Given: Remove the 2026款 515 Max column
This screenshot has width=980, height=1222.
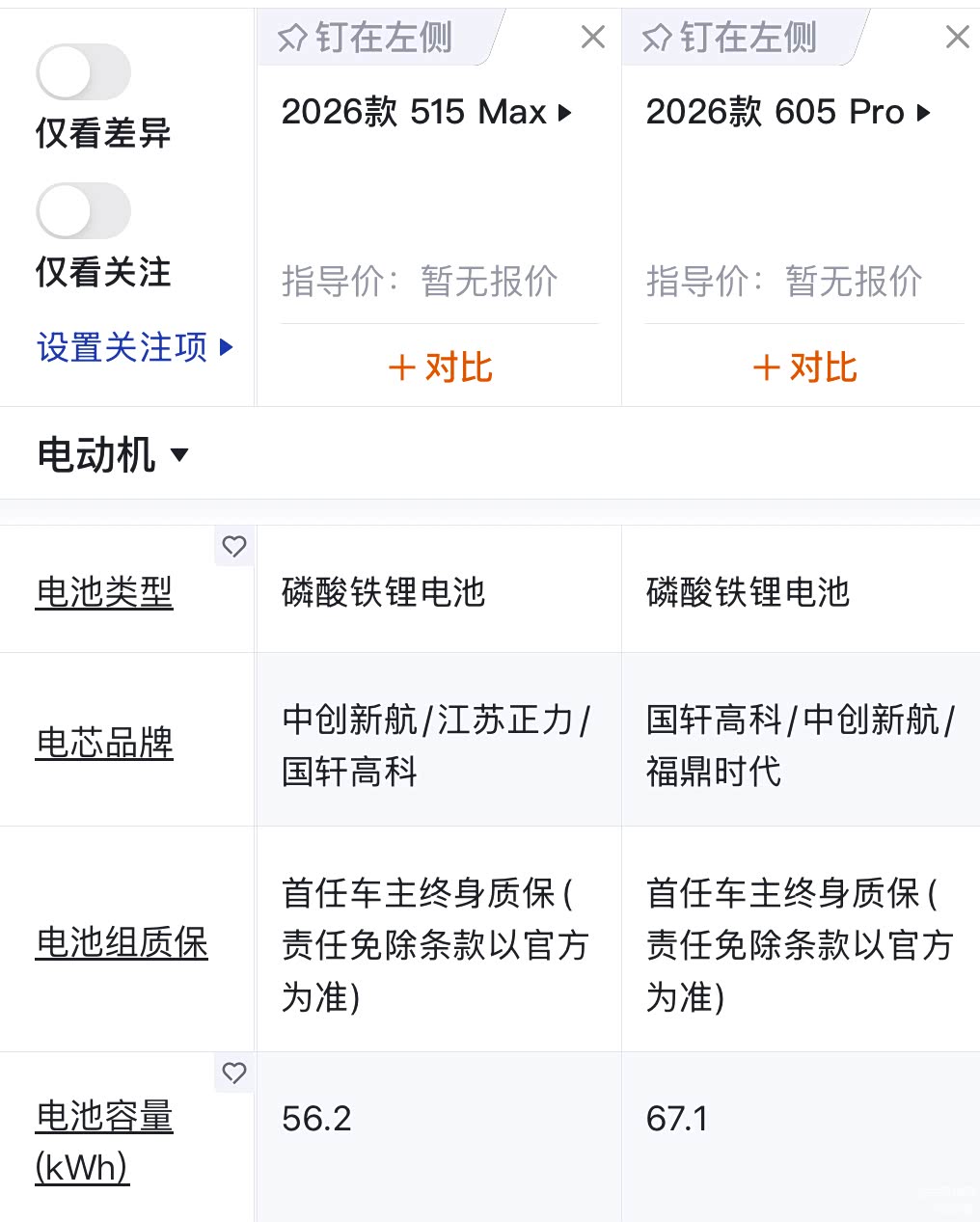Looking at the screenshot, I should coord(593,38).
